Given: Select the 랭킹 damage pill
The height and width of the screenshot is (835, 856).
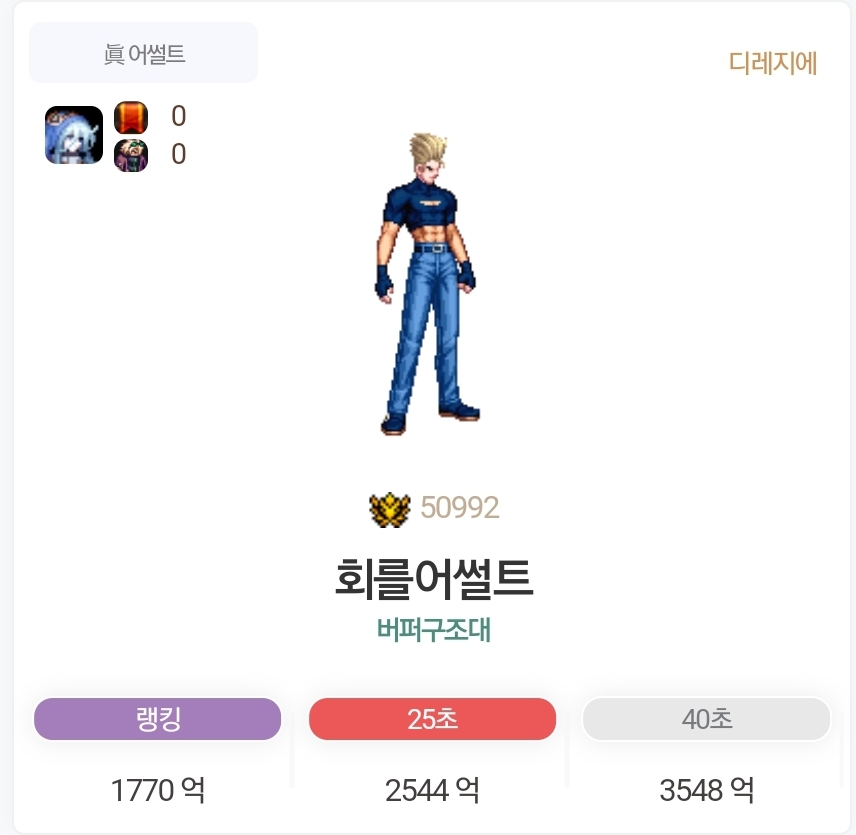Looking at the screenshot, I should pos(157,719).
